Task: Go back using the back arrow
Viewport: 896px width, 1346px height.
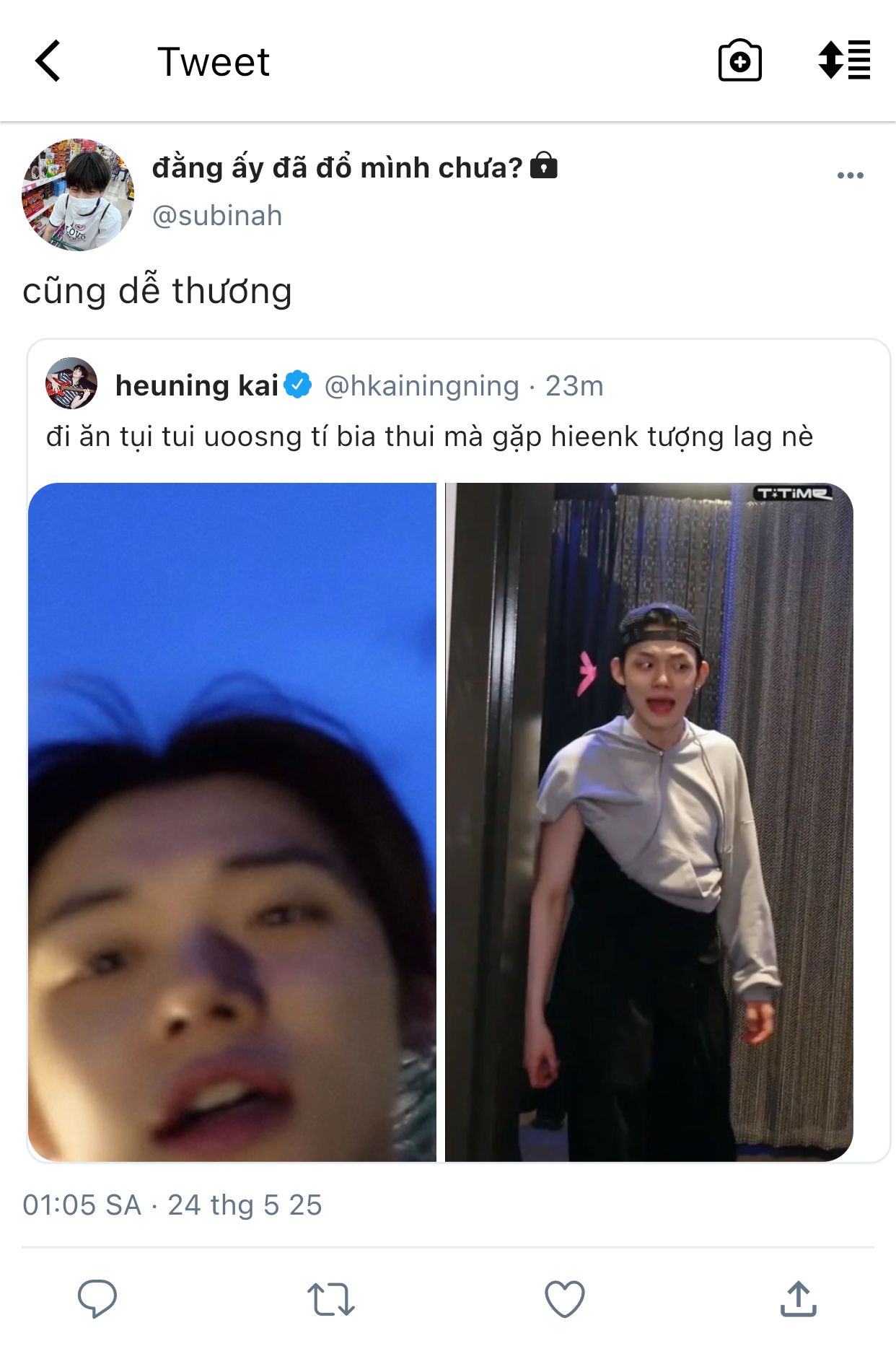Action: coord(48,61)
